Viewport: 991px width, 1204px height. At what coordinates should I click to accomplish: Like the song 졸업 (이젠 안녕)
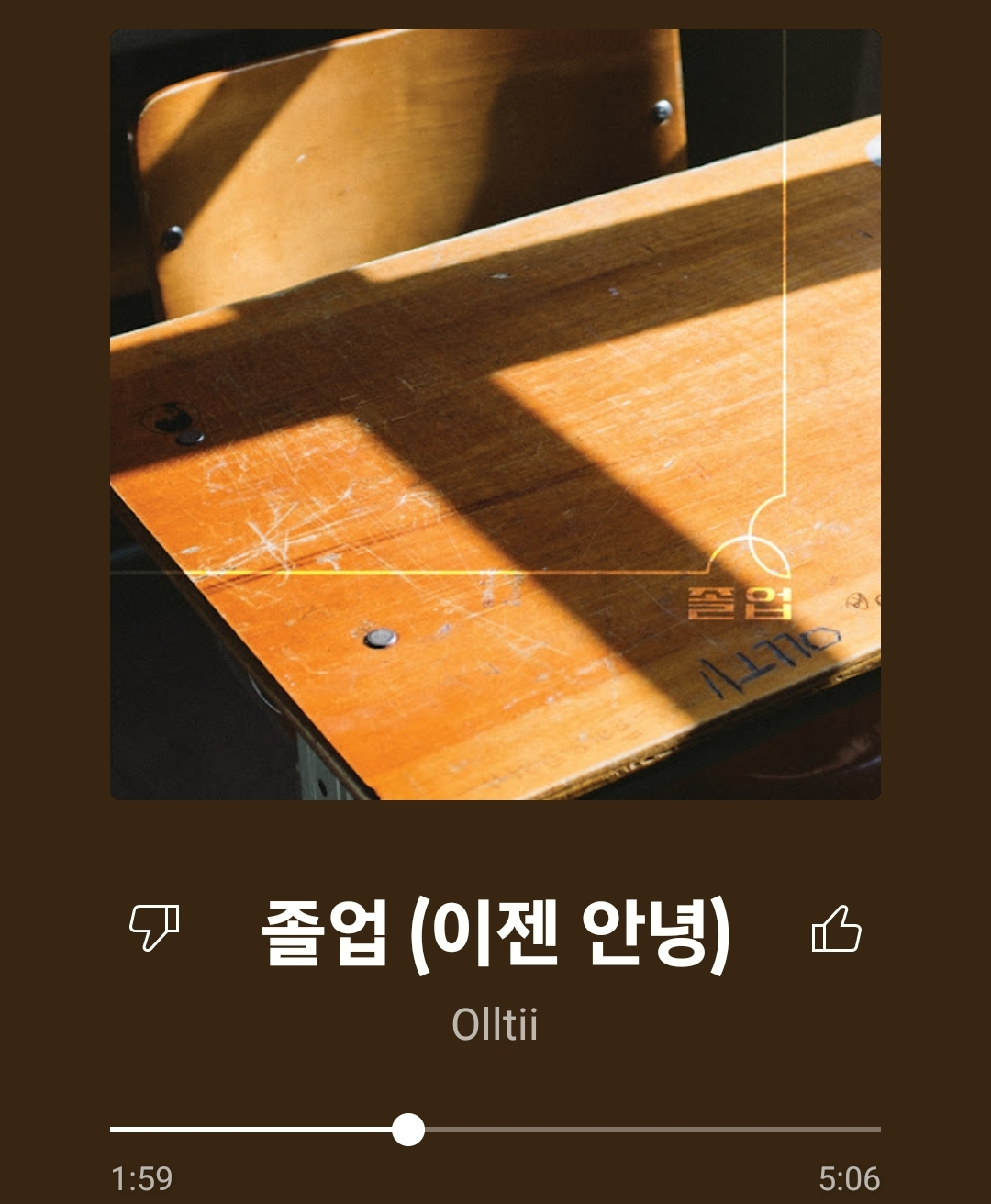pos(836,928)
